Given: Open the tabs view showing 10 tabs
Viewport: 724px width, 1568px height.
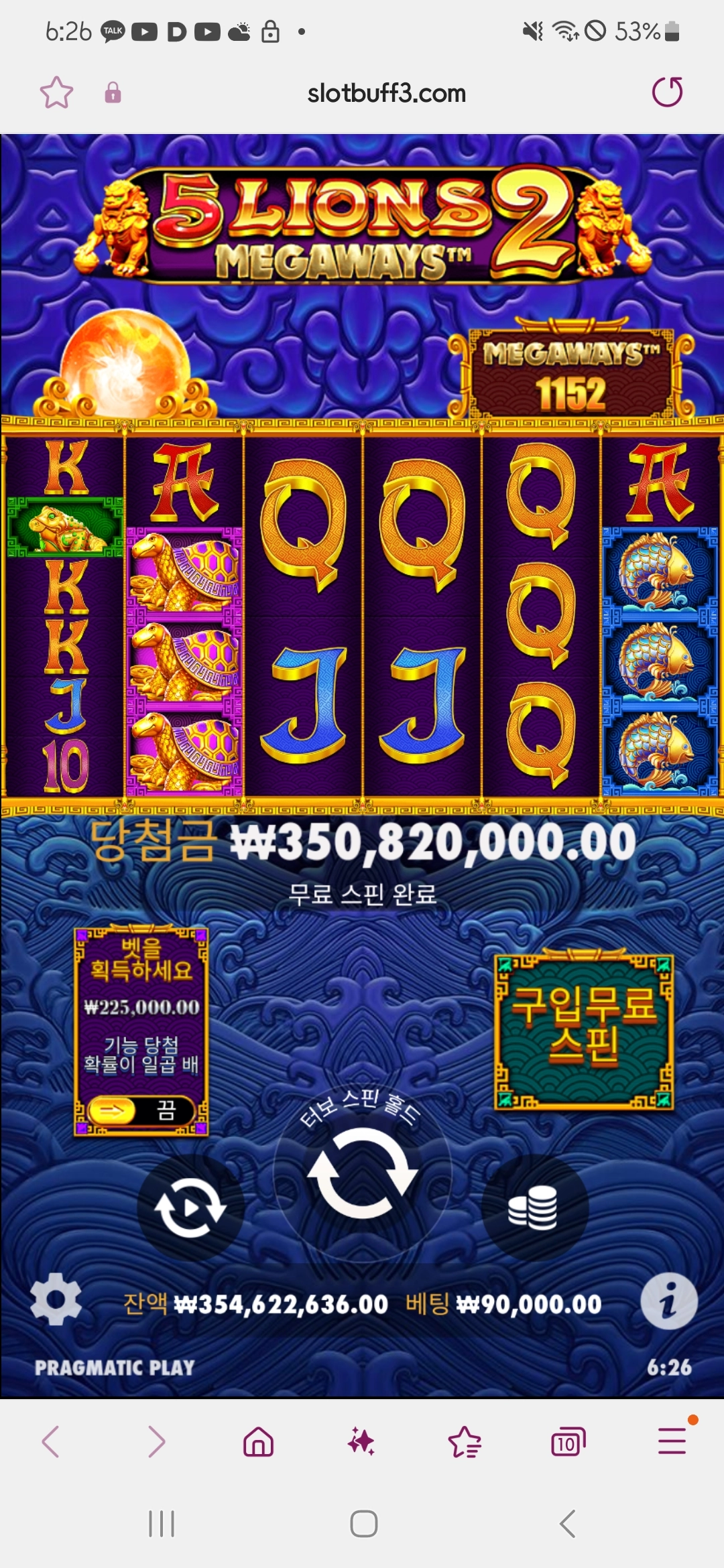Looking at the screenshot, I should point(568,1441).
